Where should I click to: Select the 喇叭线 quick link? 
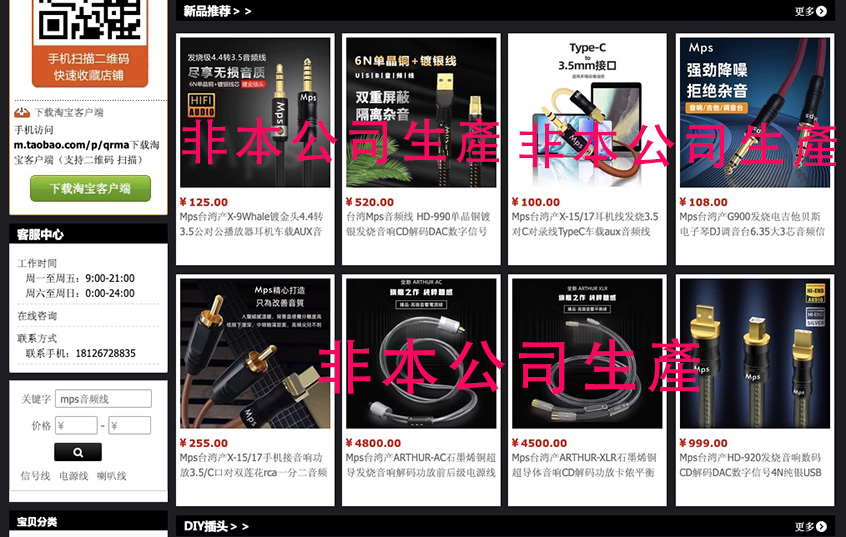click(x=111, y=476)
